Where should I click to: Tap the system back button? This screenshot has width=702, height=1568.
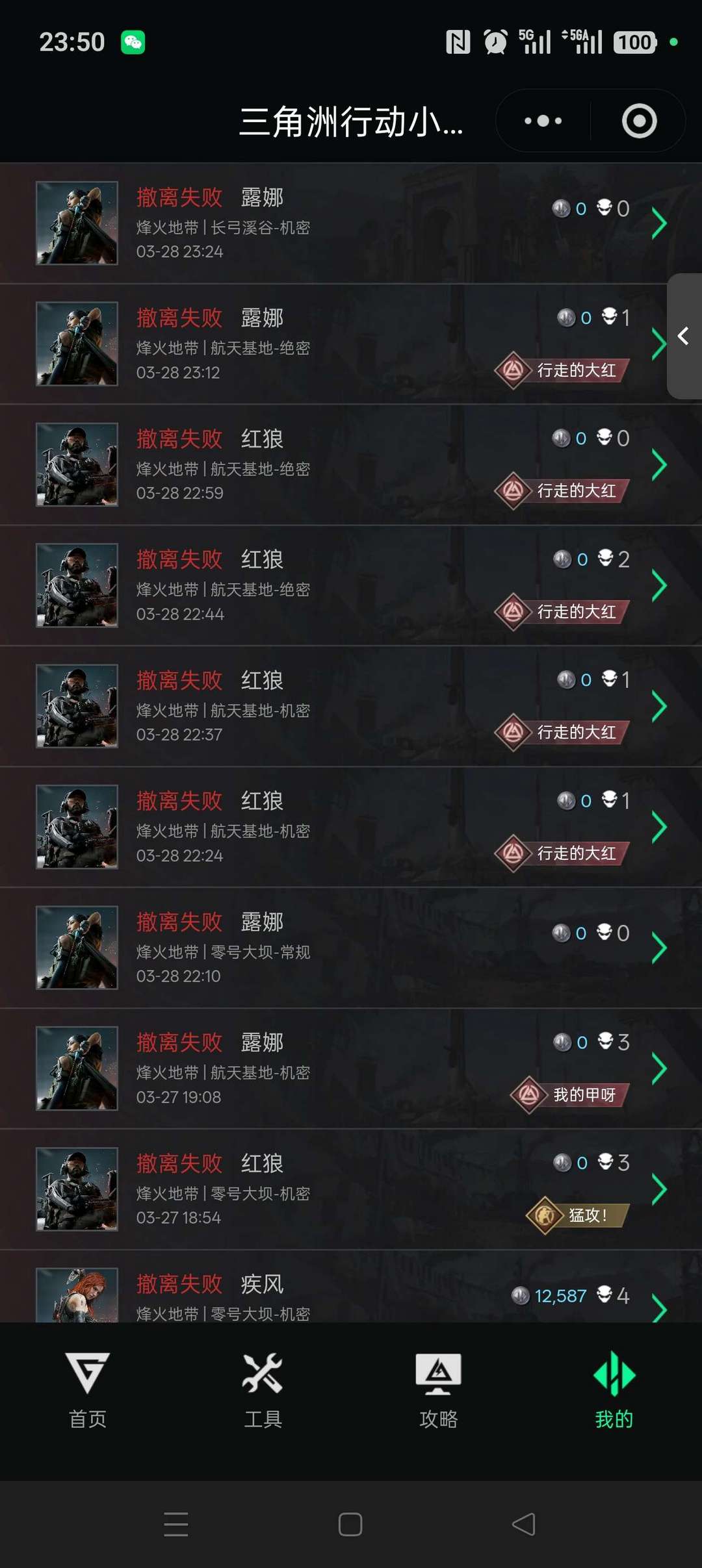pyautogui.click(x=524, y=1524)
